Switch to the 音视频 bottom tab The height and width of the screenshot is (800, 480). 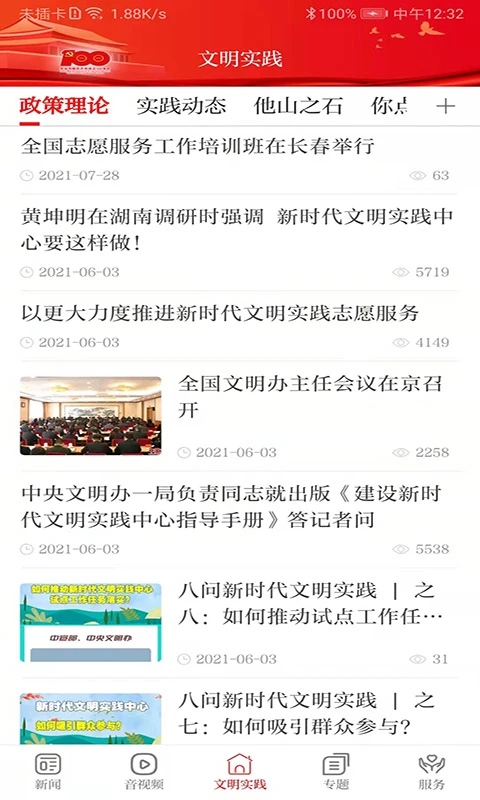click(x=144, y=771)
